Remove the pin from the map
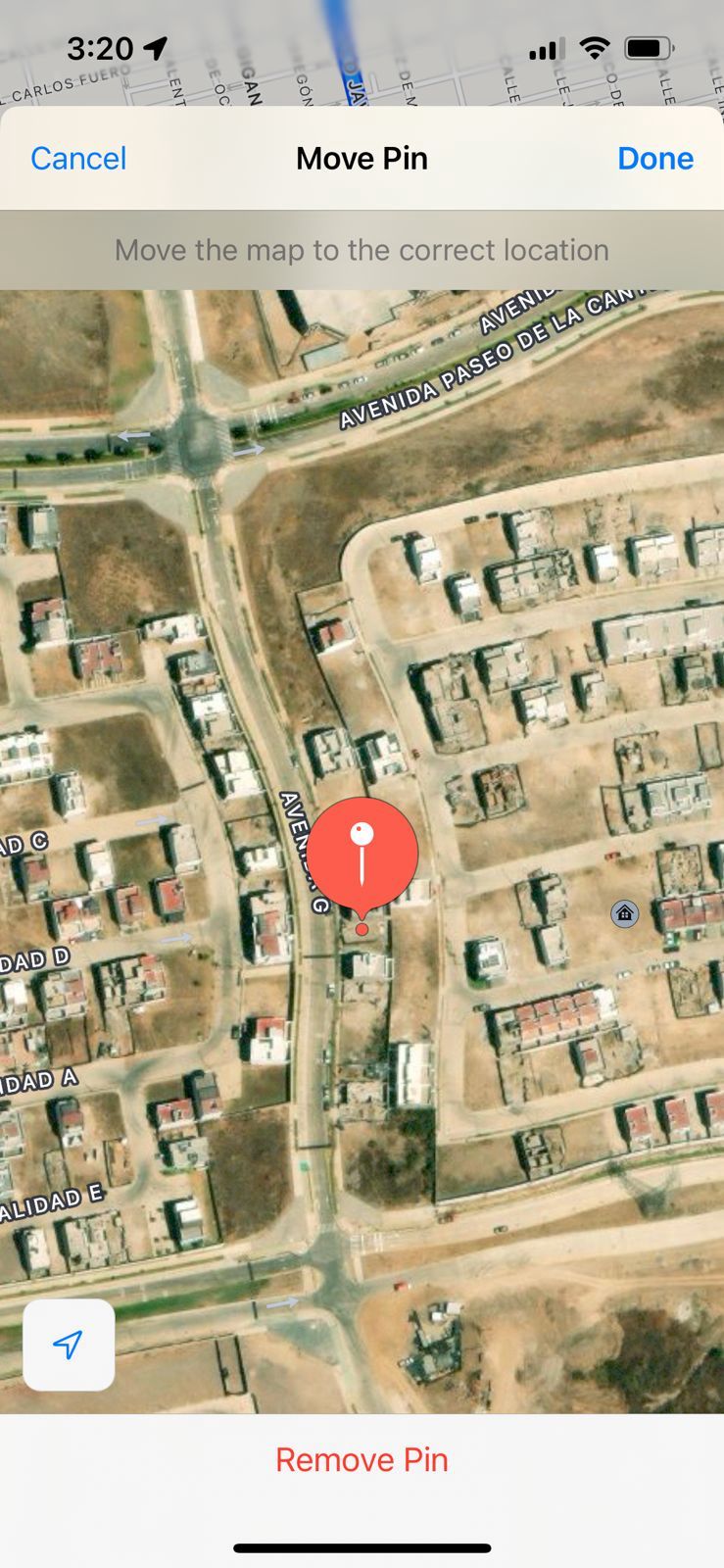Screen dimensions: 724x1568 pyautogui.click(x=362, y=1459)
